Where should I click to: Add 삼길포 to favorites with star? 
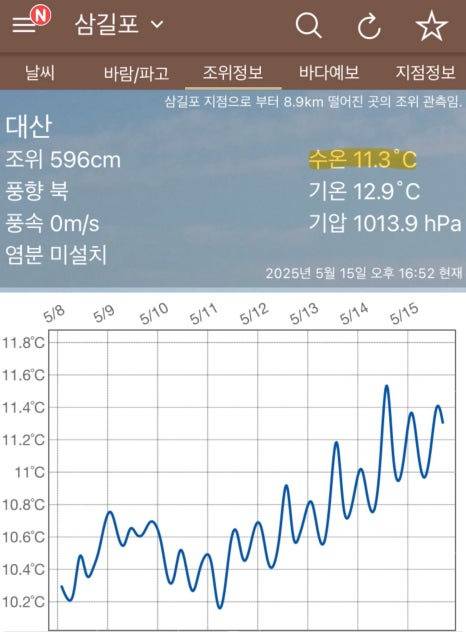tap(432, 26)
